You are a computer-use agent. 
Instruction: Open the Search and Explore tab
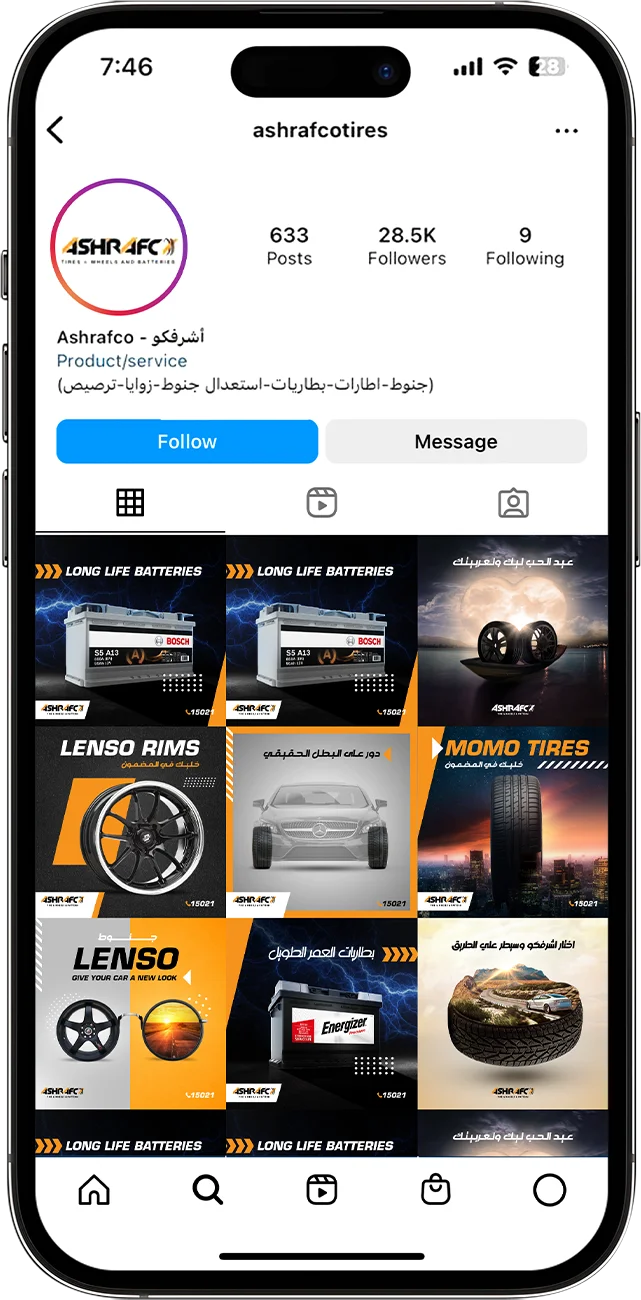(207, 1190)
